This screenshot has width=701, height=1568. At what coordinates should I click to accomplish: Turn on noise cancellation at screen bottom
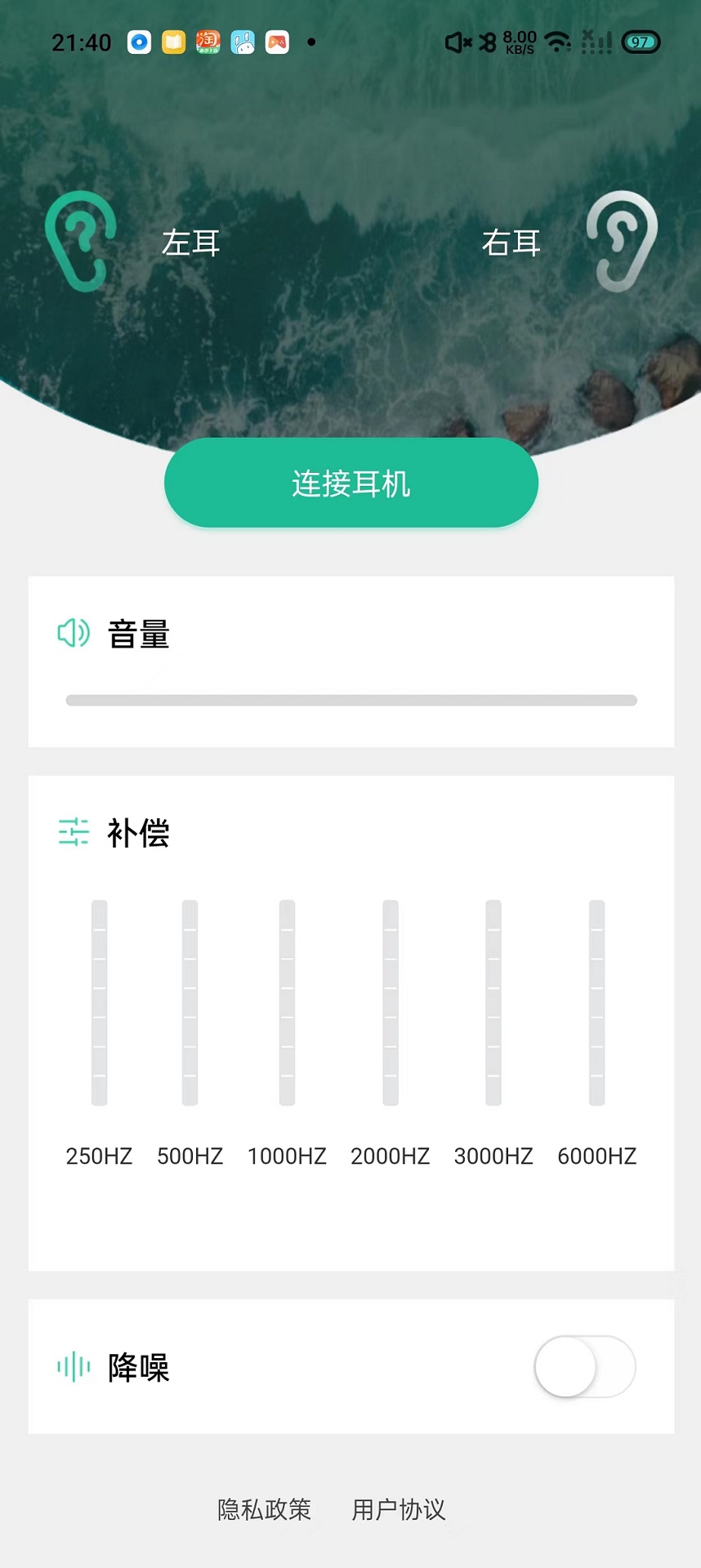[x=585, y=1367]
